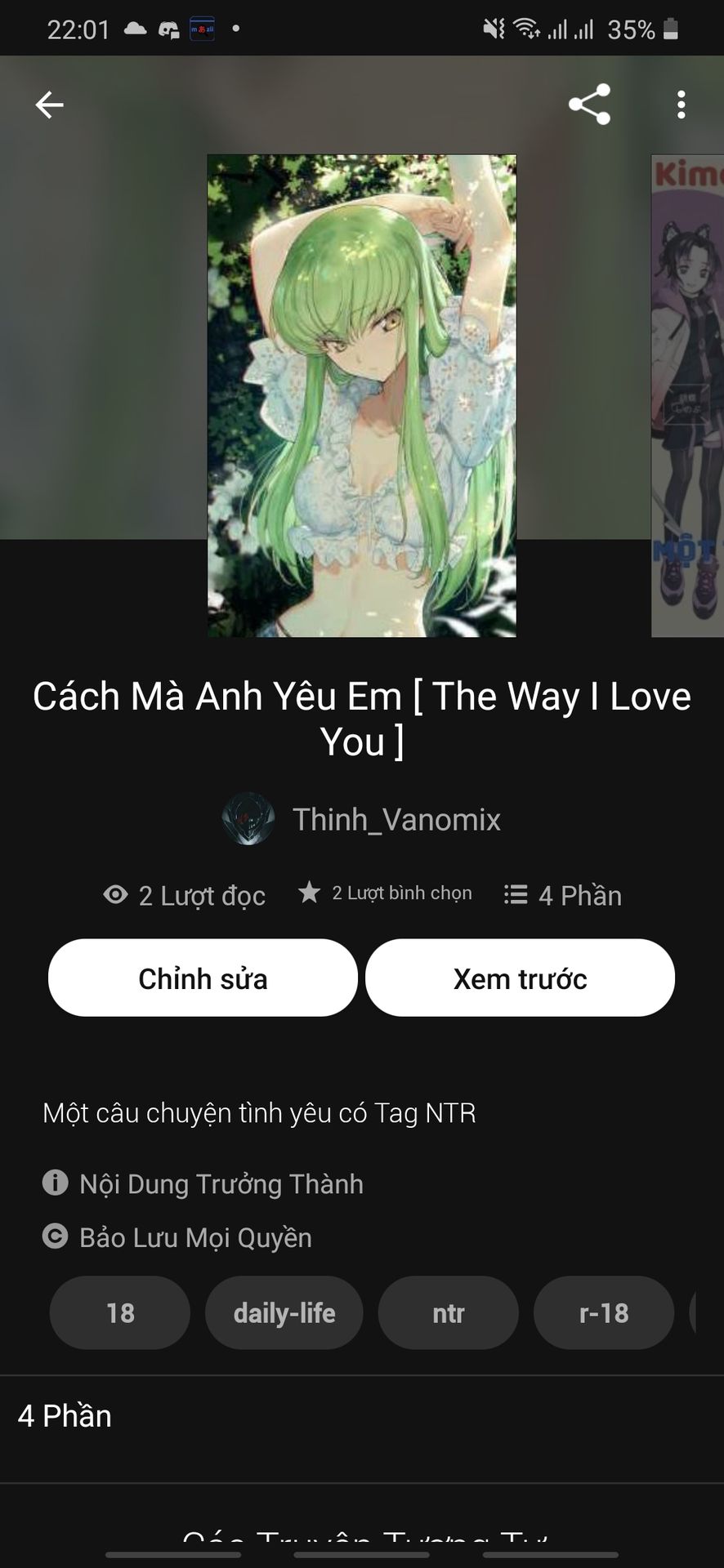Select the ntr tag chip
This screenshot has height=1568, width=724.
tap(448, 1312)
